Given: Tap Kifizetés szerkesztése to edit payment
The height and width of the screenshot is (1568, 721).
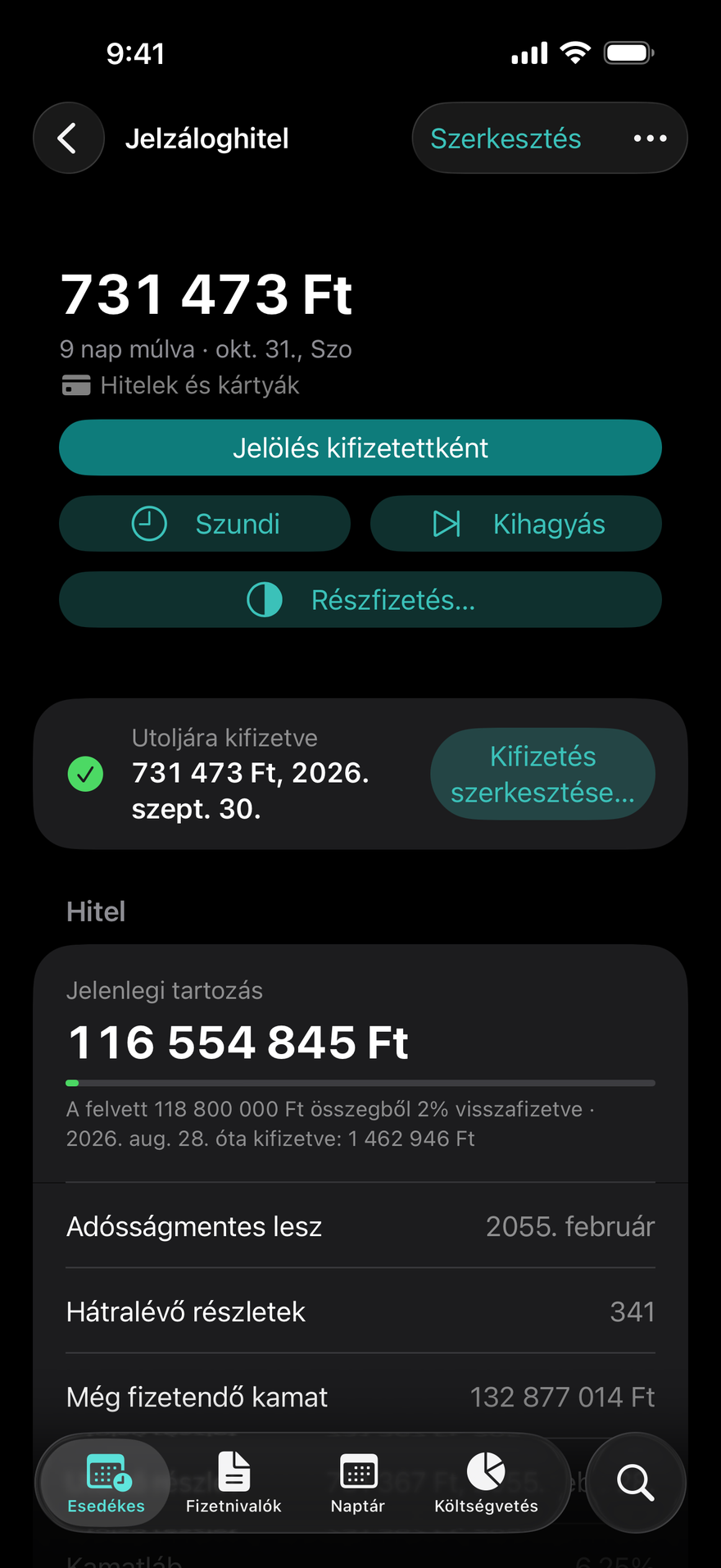Looking at the screenshot, I should point(542,774).
